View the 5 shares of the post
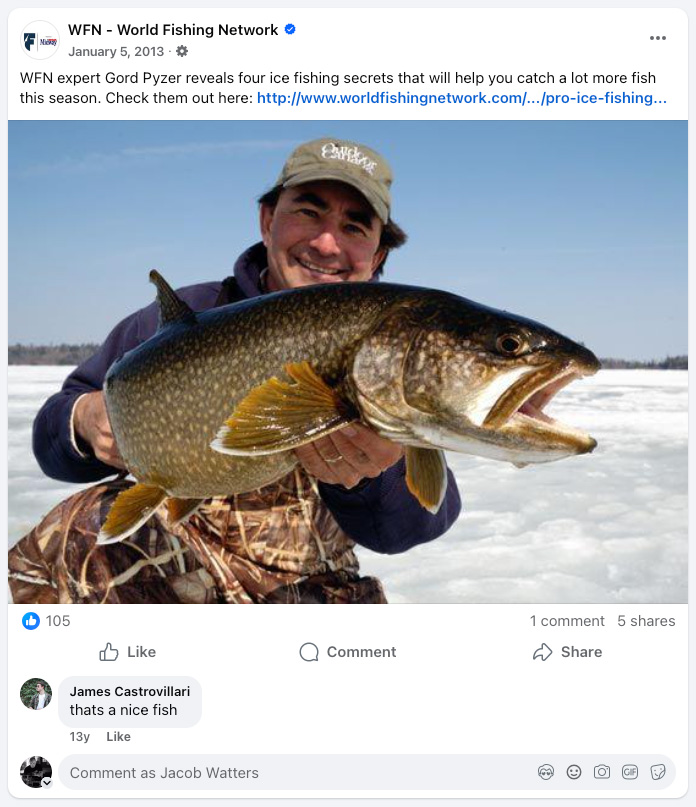 click(646, 621)
